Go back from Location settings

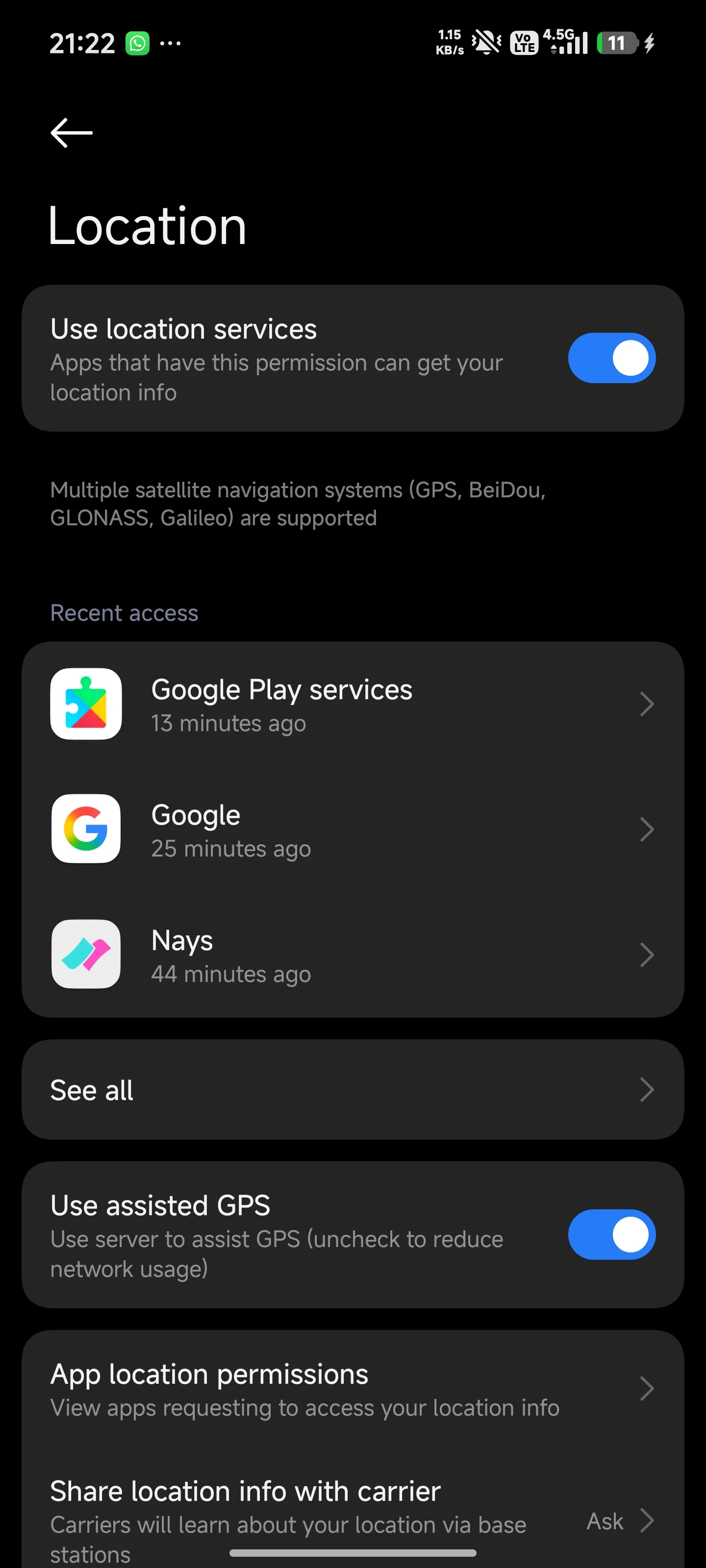click(71, 133)
